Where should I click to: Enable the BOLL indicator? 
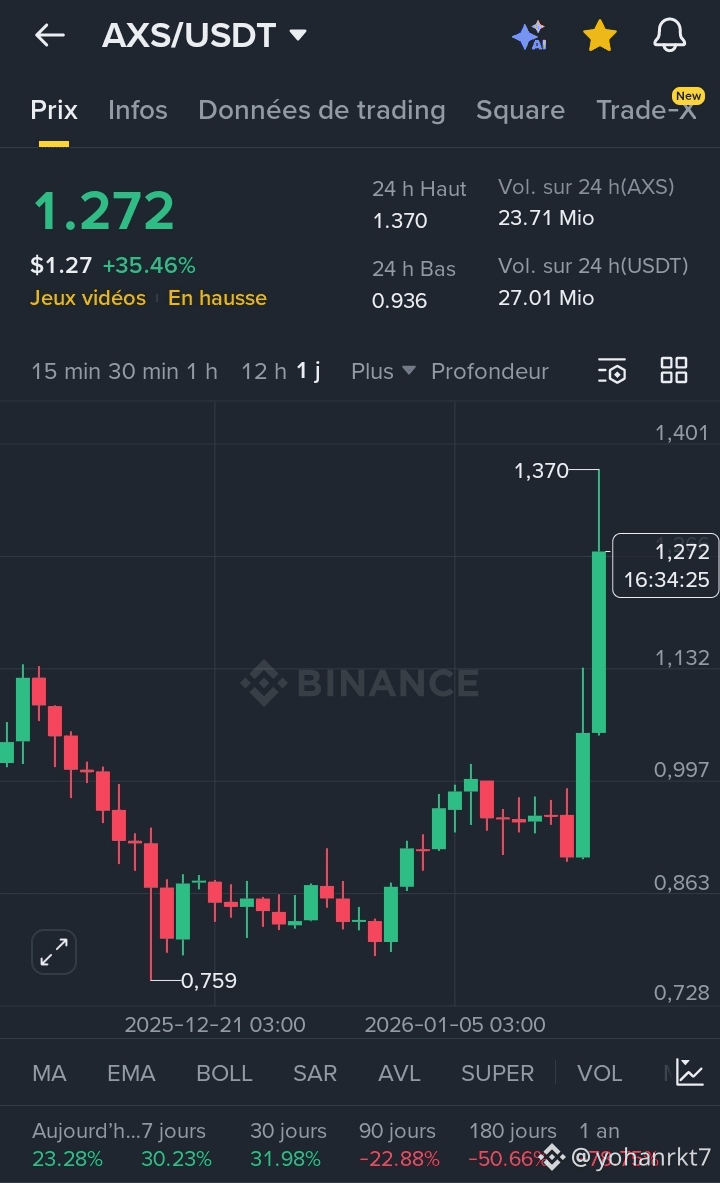(224, 1073)
